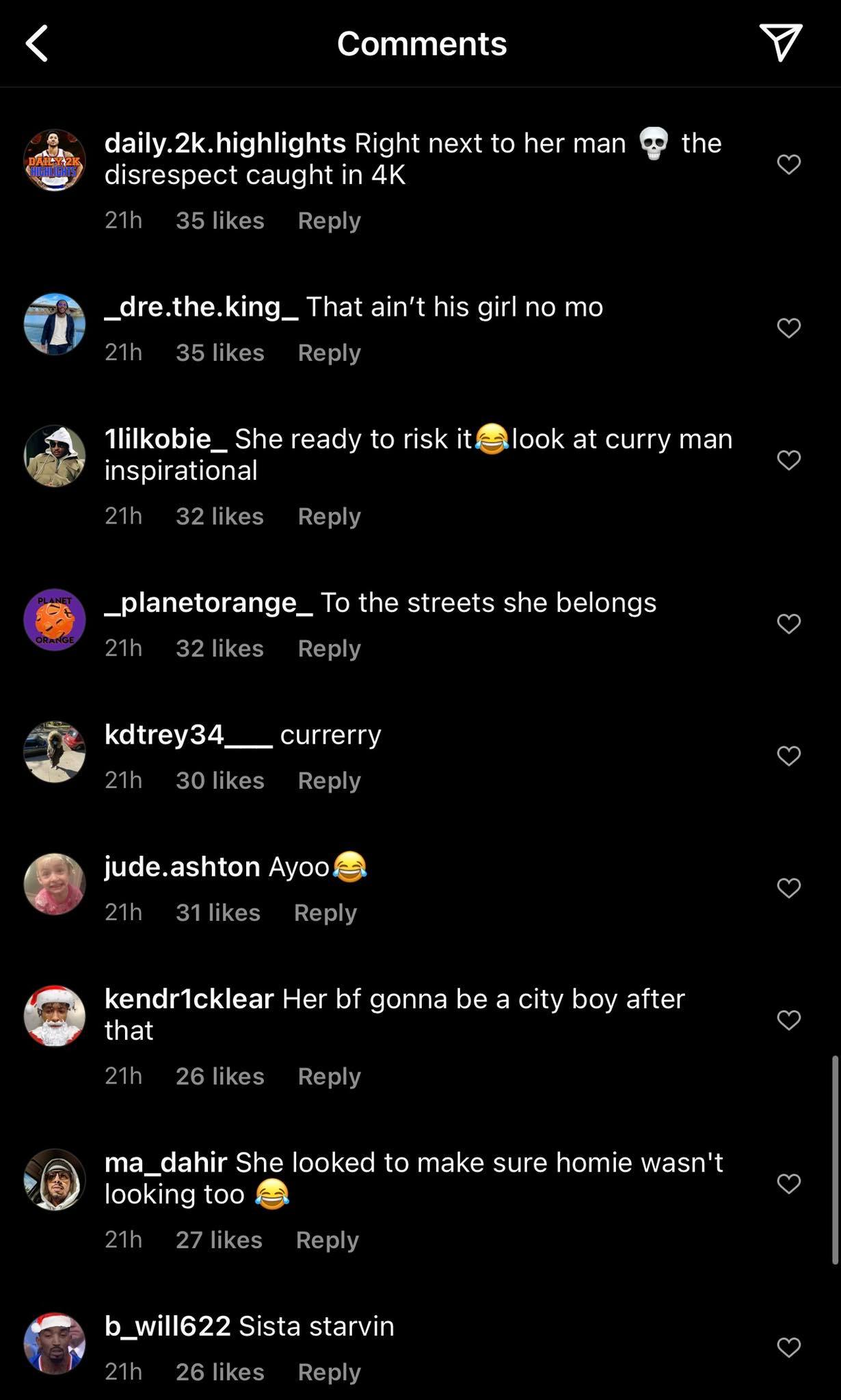Like kendr1cklear's city boy comment
The width and height of the screenshot is (841, 1400).
pos(788,1020)
